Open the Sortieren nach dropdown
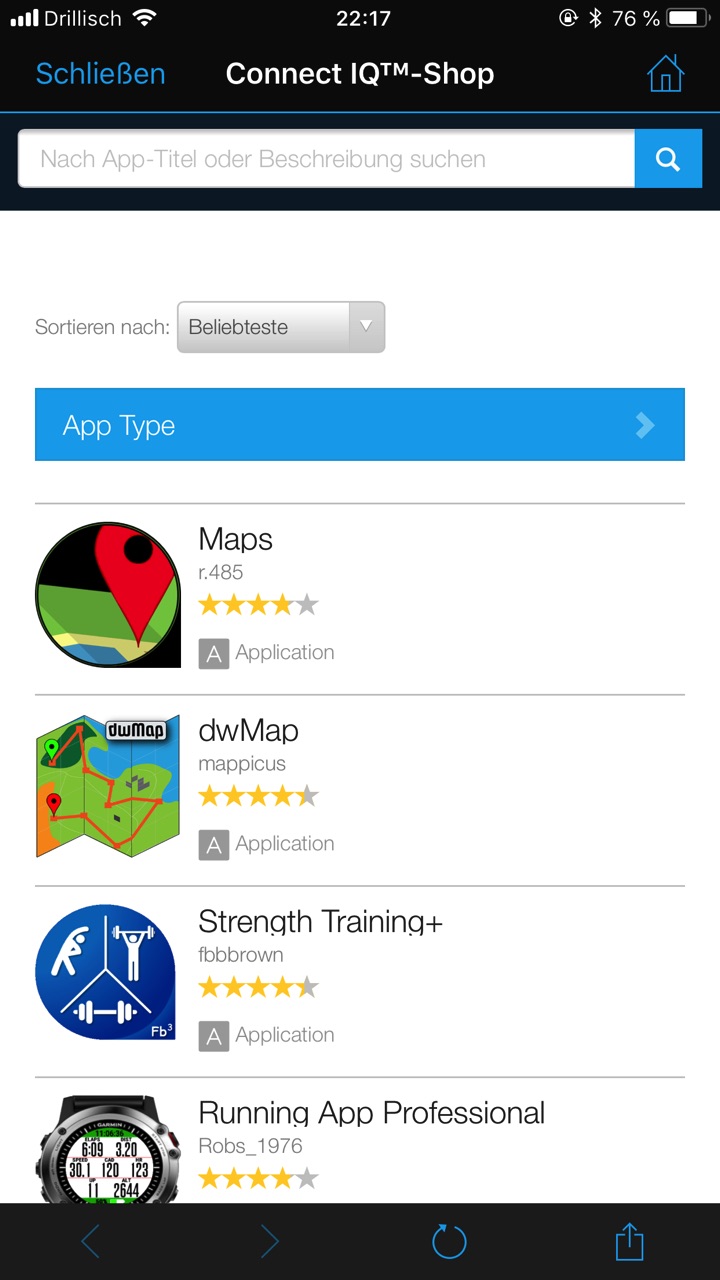The width and height of the screenshot is (720, 1280). click(281, 327)
